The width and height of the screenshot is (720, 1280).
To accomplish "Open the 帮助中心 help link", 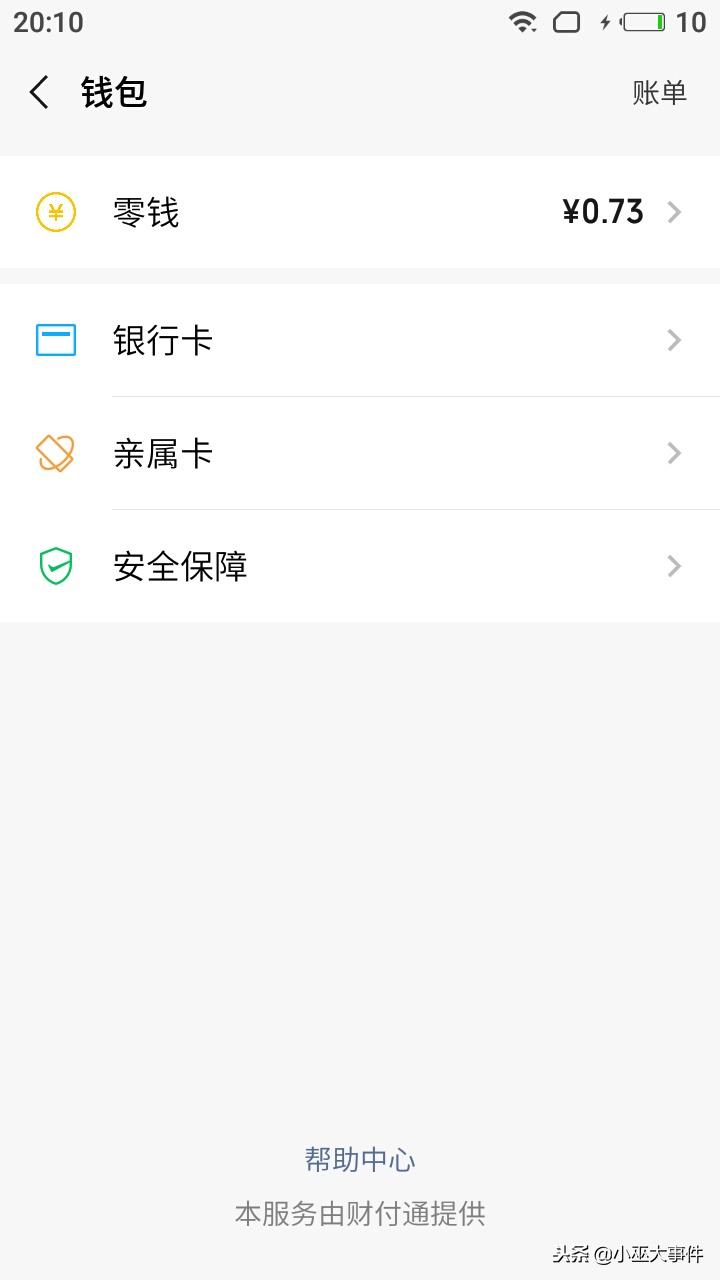I will (360, 1160).
